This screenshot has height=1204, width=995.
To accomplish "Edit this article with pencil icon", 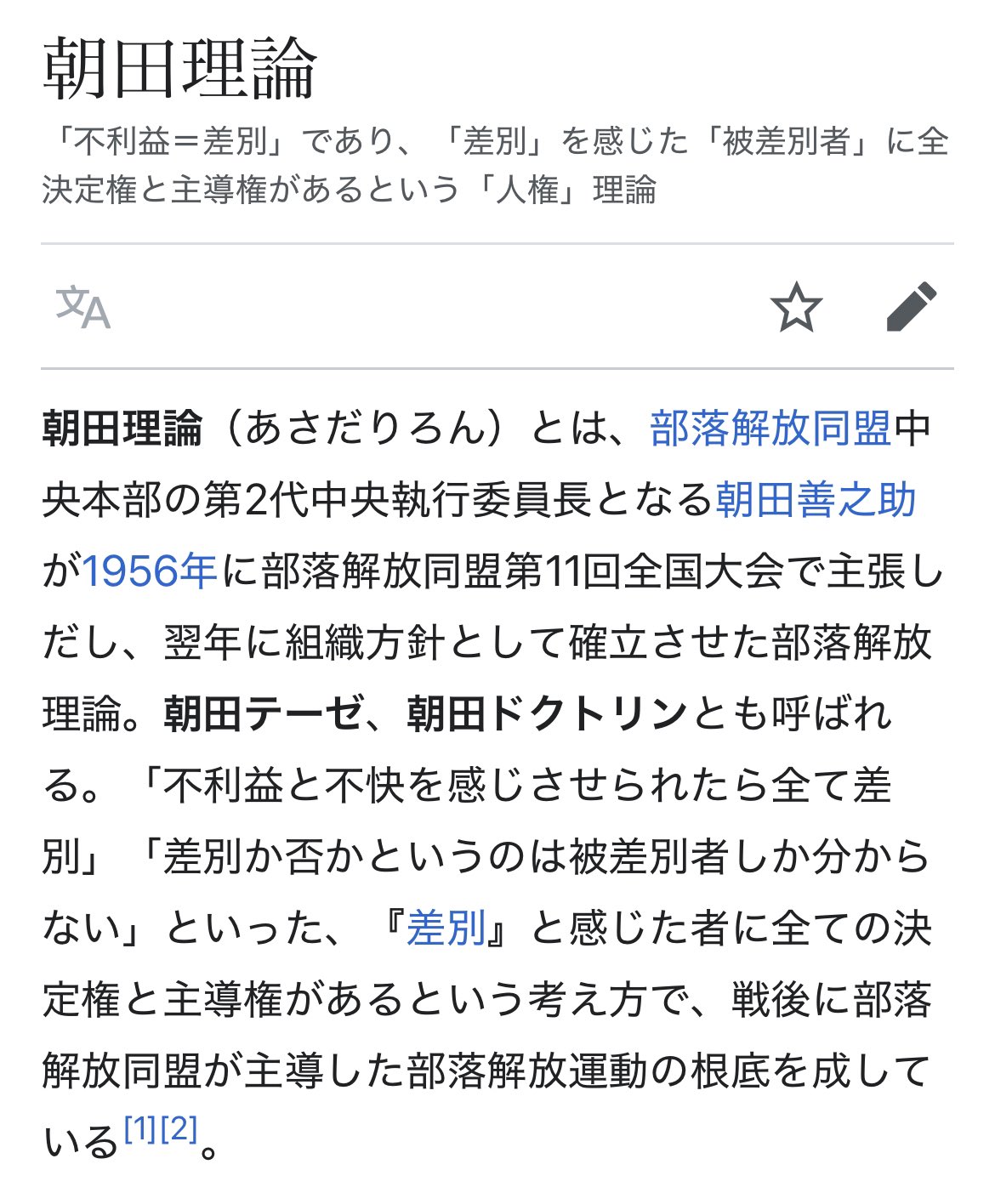I will click(911, 306).
